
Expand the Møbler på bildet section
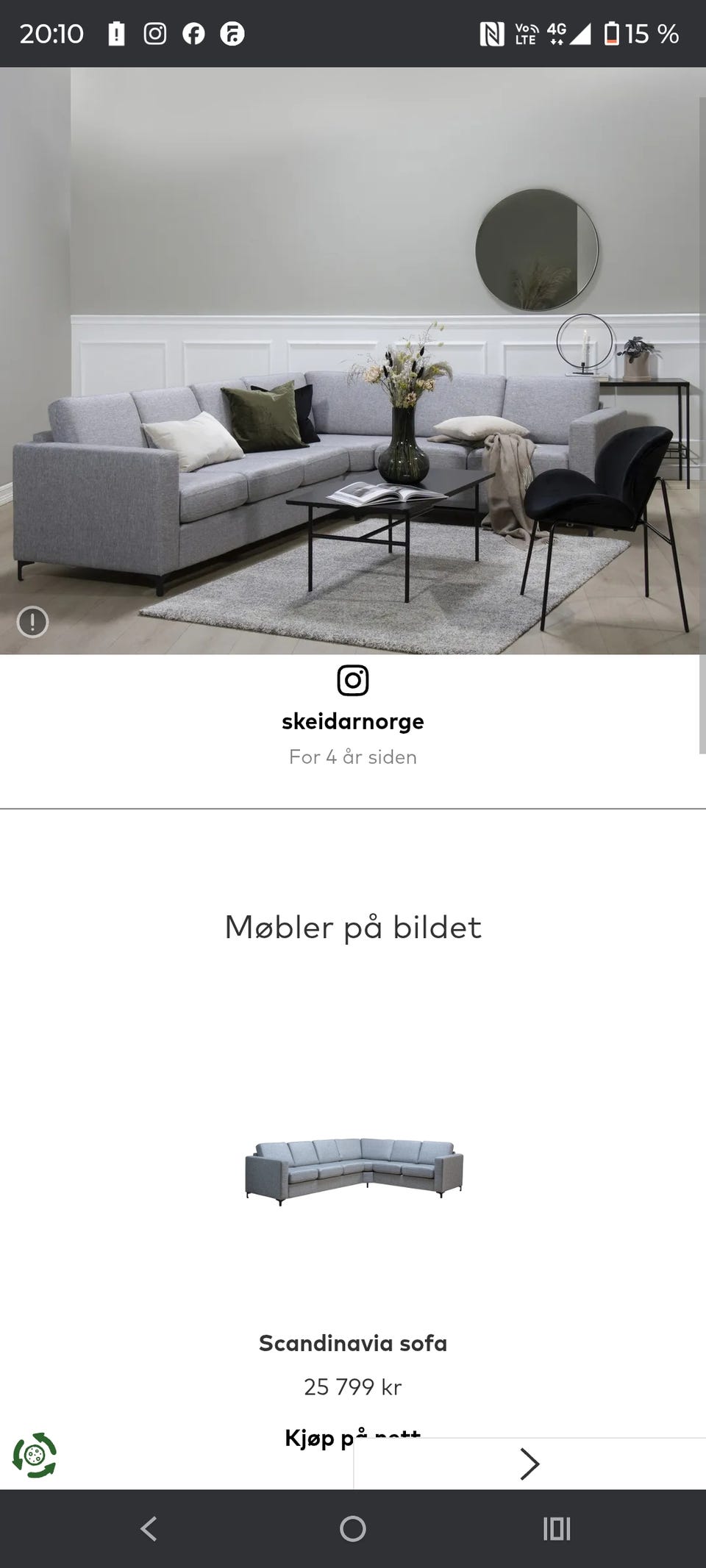tap(353, 927)
